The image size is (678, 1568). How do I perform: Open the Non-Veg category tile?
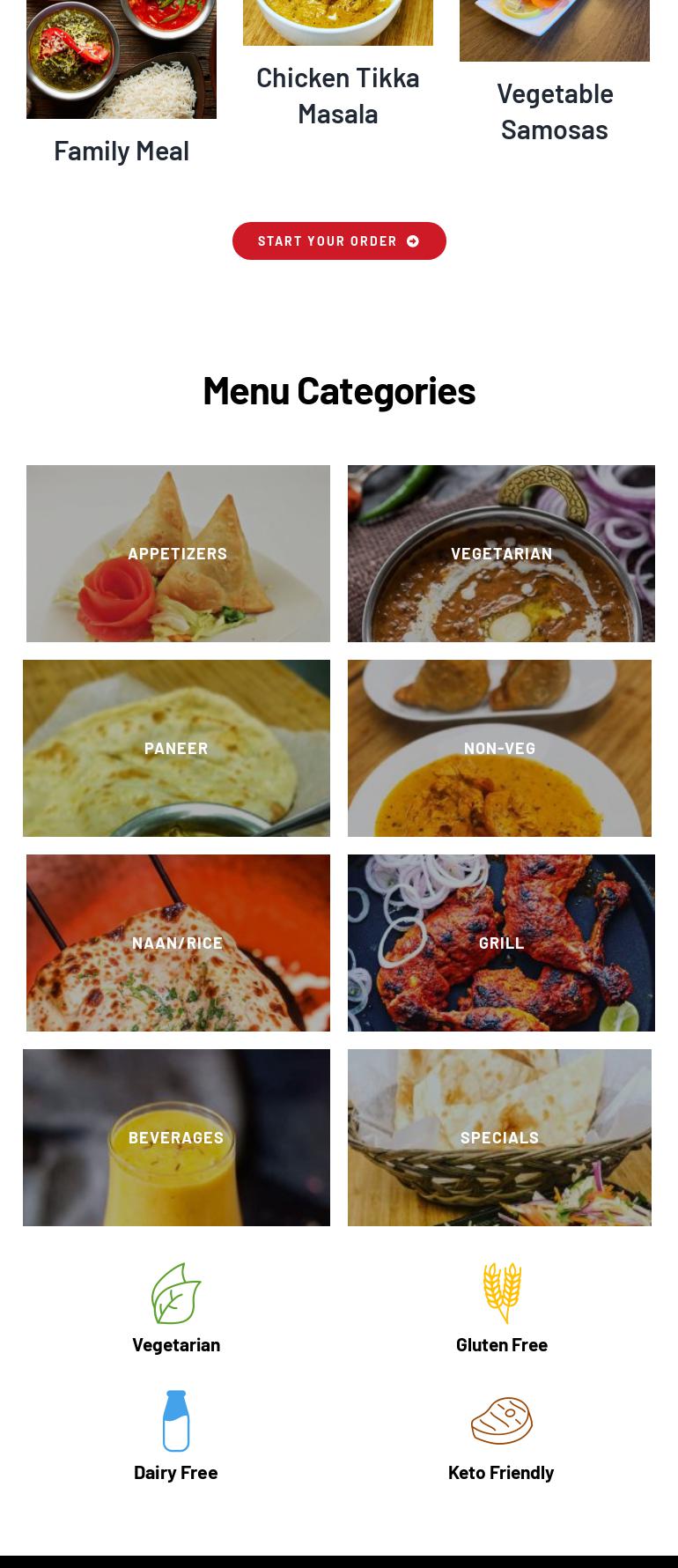click(499, 748)
